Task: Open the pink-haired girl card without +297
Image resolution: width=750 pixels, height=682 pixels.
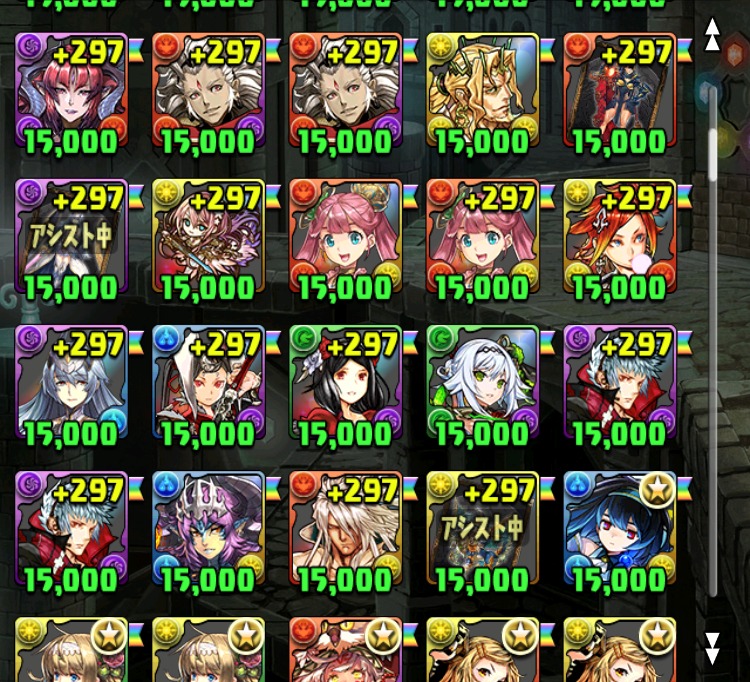Action: pyautogui.click(x=346, y=238)
